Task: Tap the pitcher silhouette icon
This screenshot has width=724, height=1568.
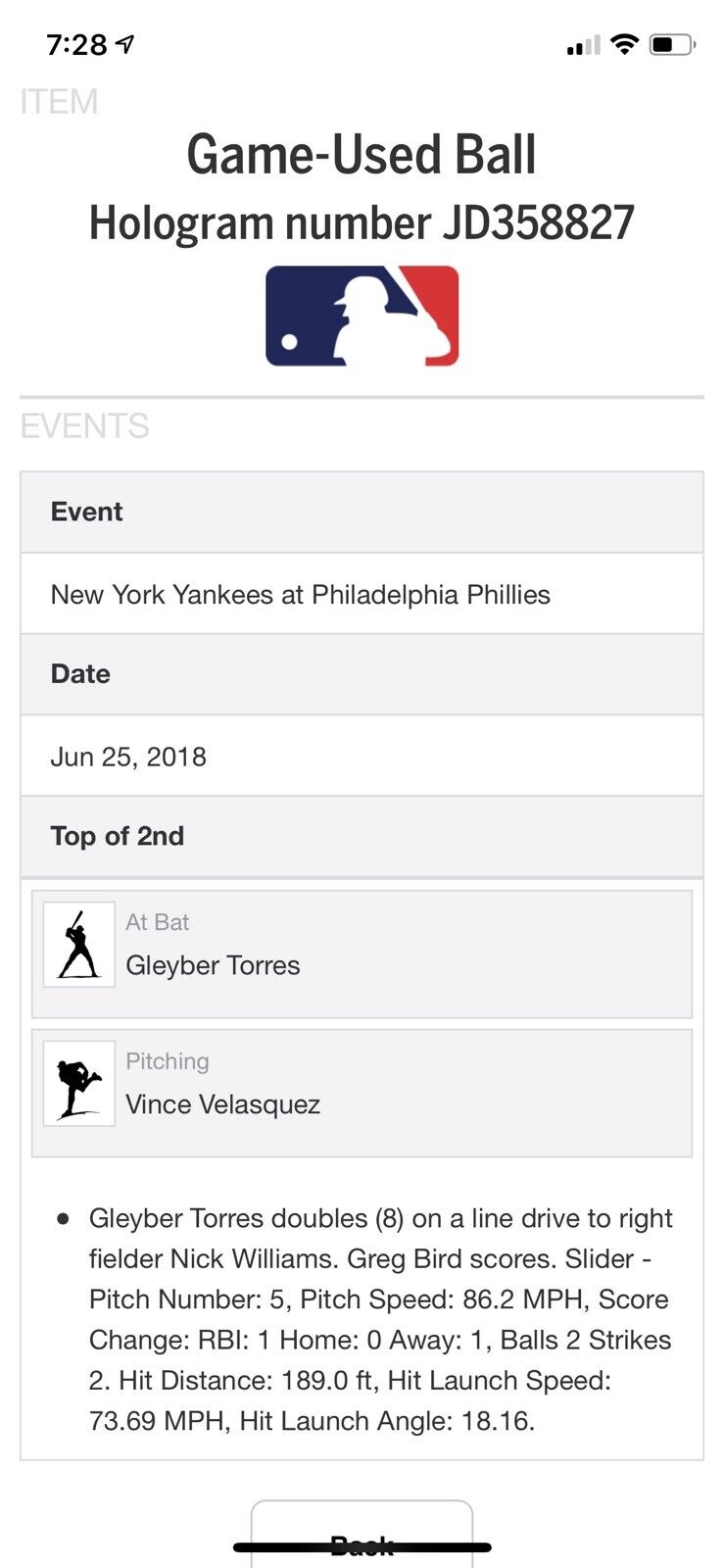Action: (78, 1083)
